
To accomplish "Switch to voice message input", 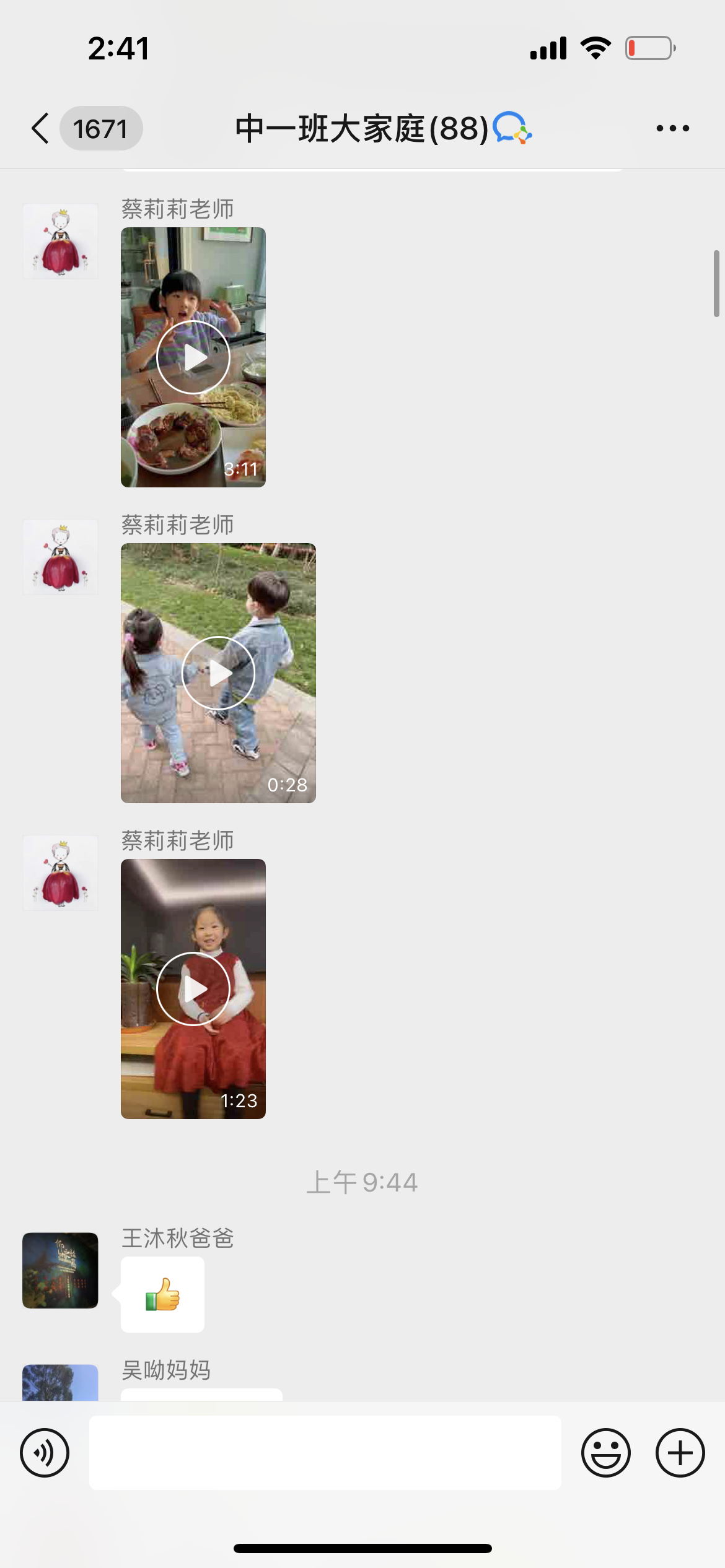I will click(45, 1453).
